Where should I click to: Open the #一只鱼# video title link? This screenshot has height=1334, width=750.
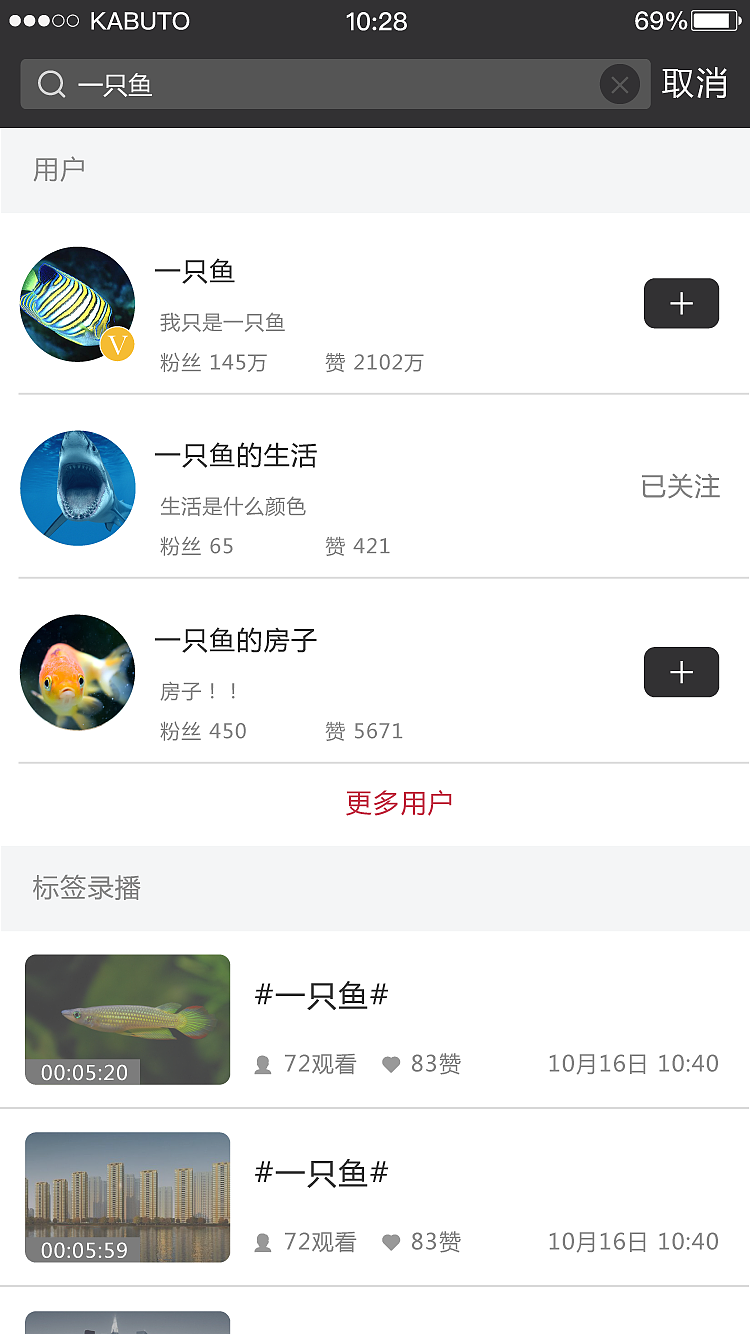pos(319,994)
